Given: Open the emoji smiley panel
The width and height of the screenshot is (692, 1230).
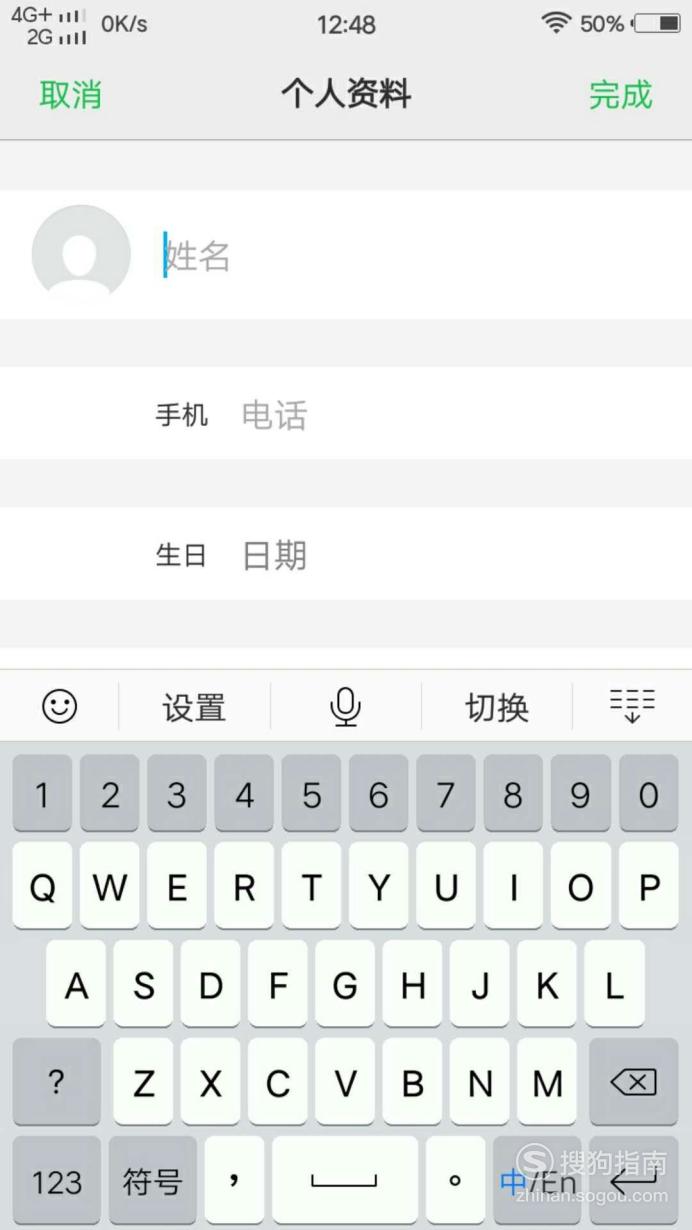Looking at the screenshot, I should pos(59,707).
